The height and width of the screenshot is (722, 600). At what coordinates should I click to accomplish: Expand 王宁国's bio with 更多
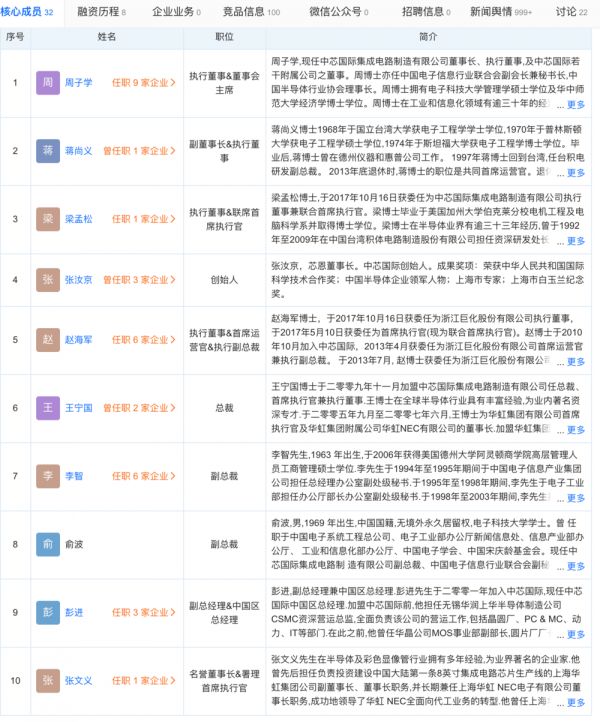pos(576,430)
